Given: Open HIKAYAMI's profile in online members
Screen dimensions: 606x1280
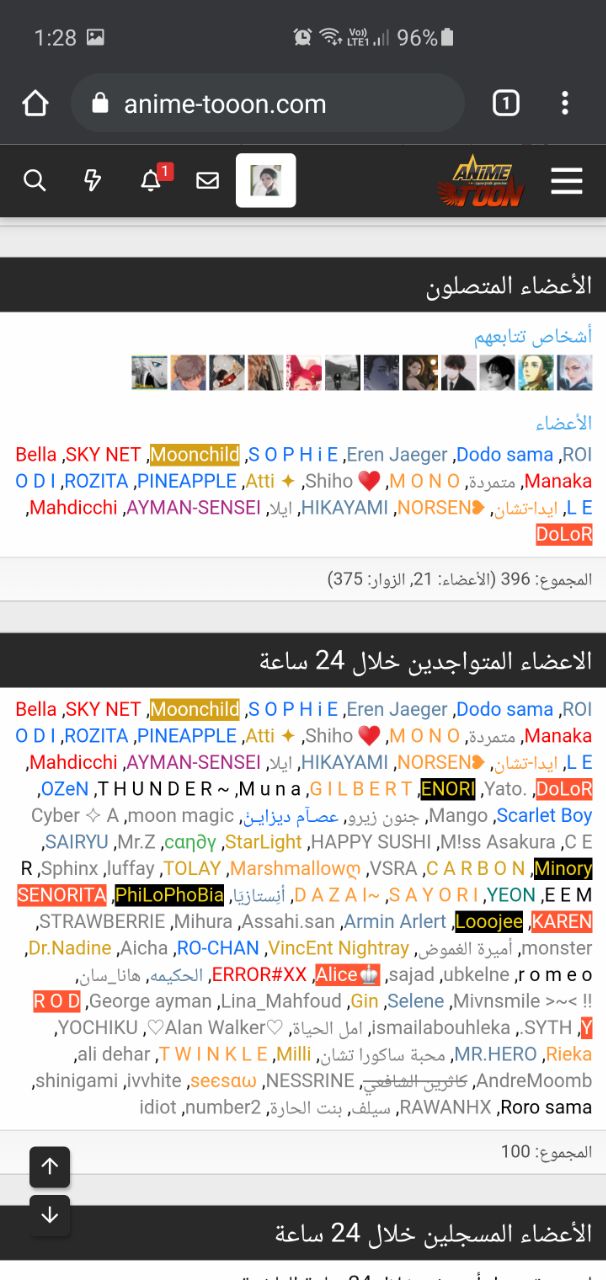Looking at the screenshot, I should [344, 507].
